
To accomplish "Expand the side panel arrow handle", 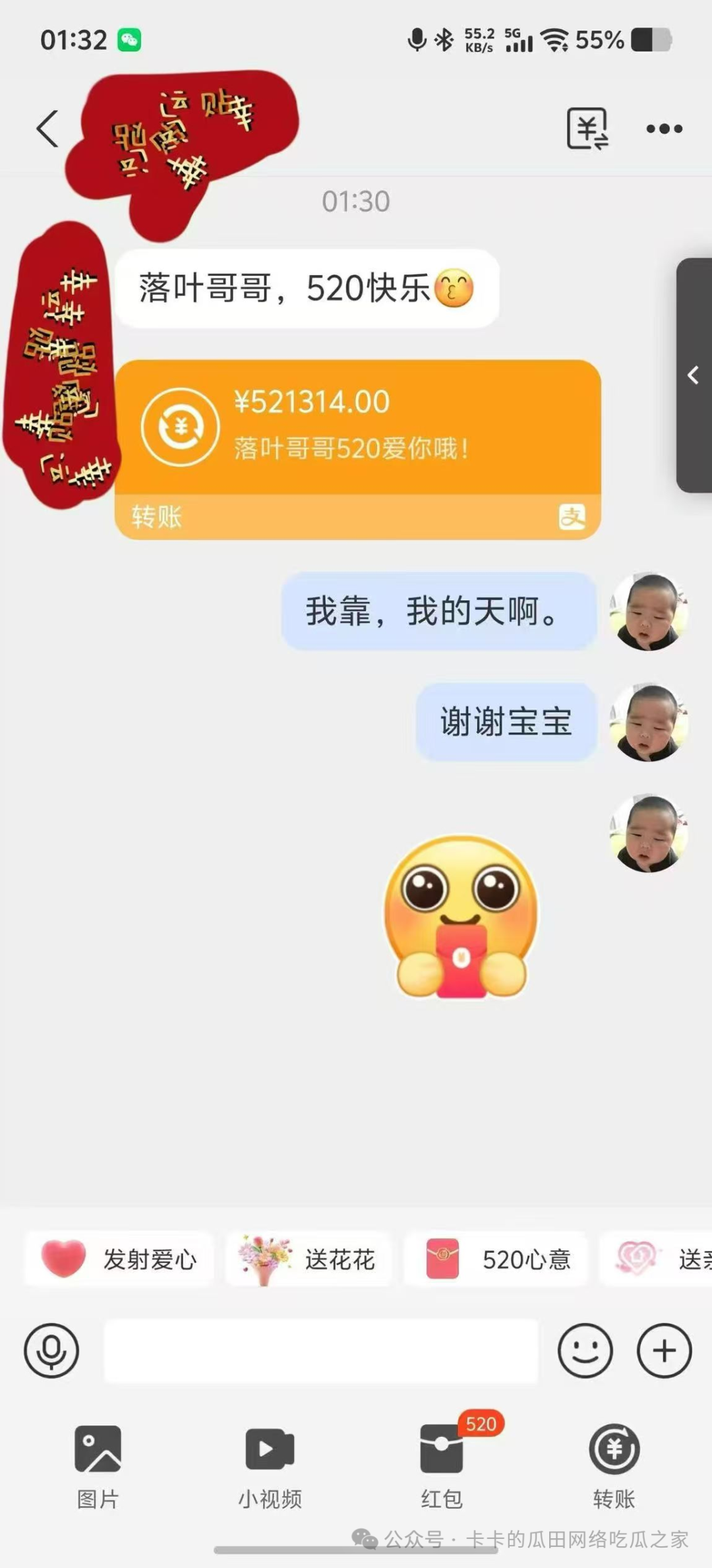I will [x=694, y=375].
